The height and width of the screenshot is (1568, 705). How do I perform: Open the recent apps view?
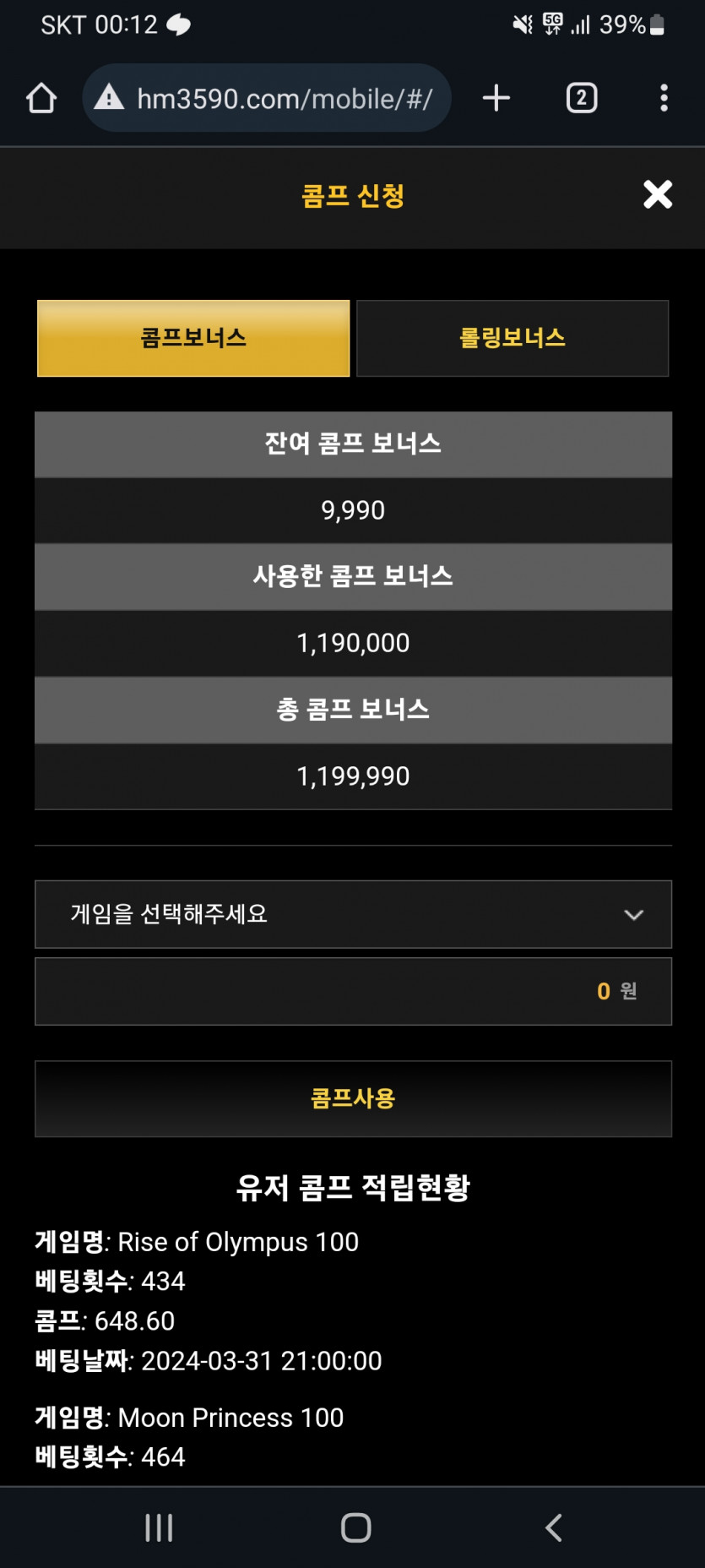tap(159, 1527)
